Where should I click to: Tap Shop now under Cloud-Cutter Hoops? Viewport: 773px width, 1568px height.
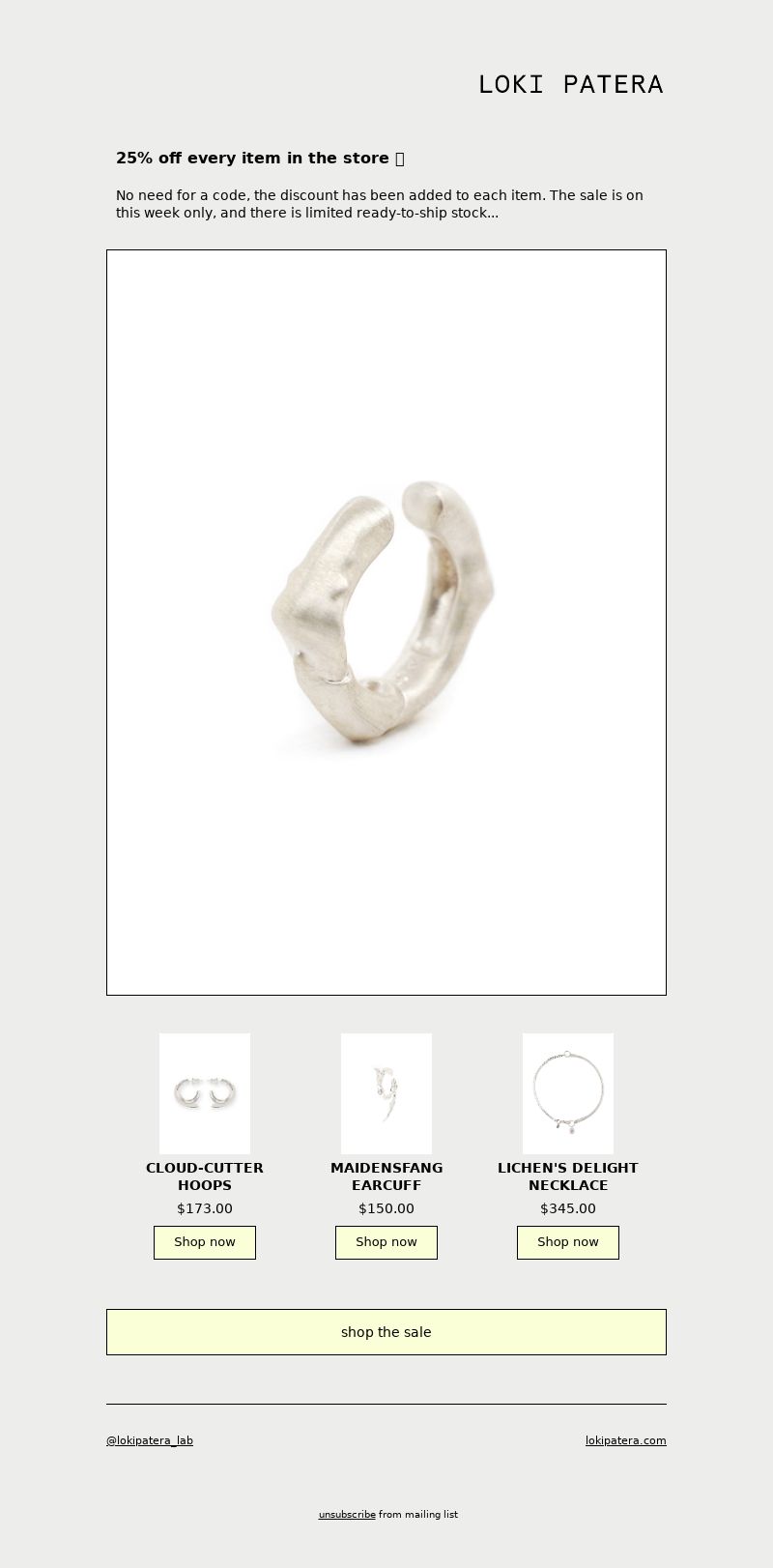[205, 1242]
